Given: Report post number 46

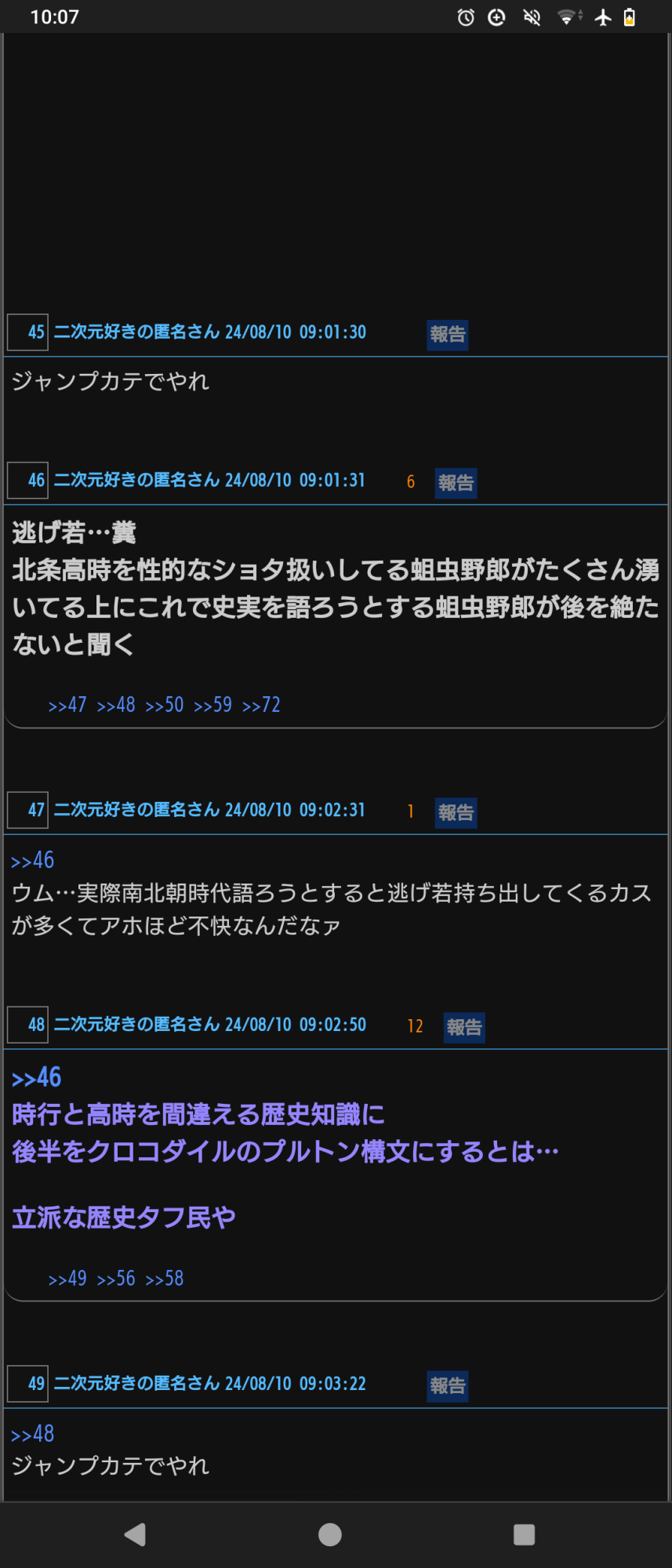Looking at the screenshot, I should pos(456,482).
